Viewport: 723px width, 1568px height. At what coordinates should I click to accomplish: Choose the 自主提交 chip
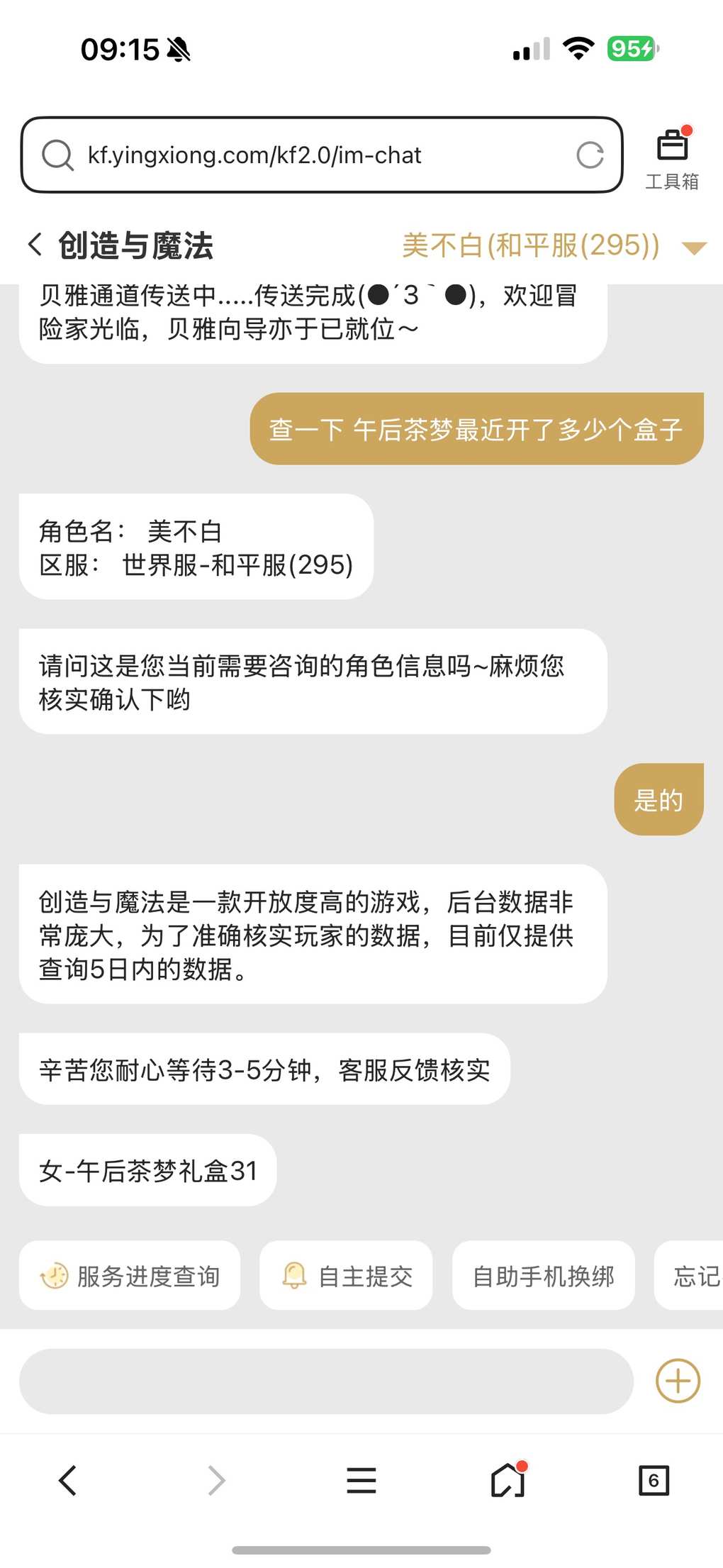346,1276
